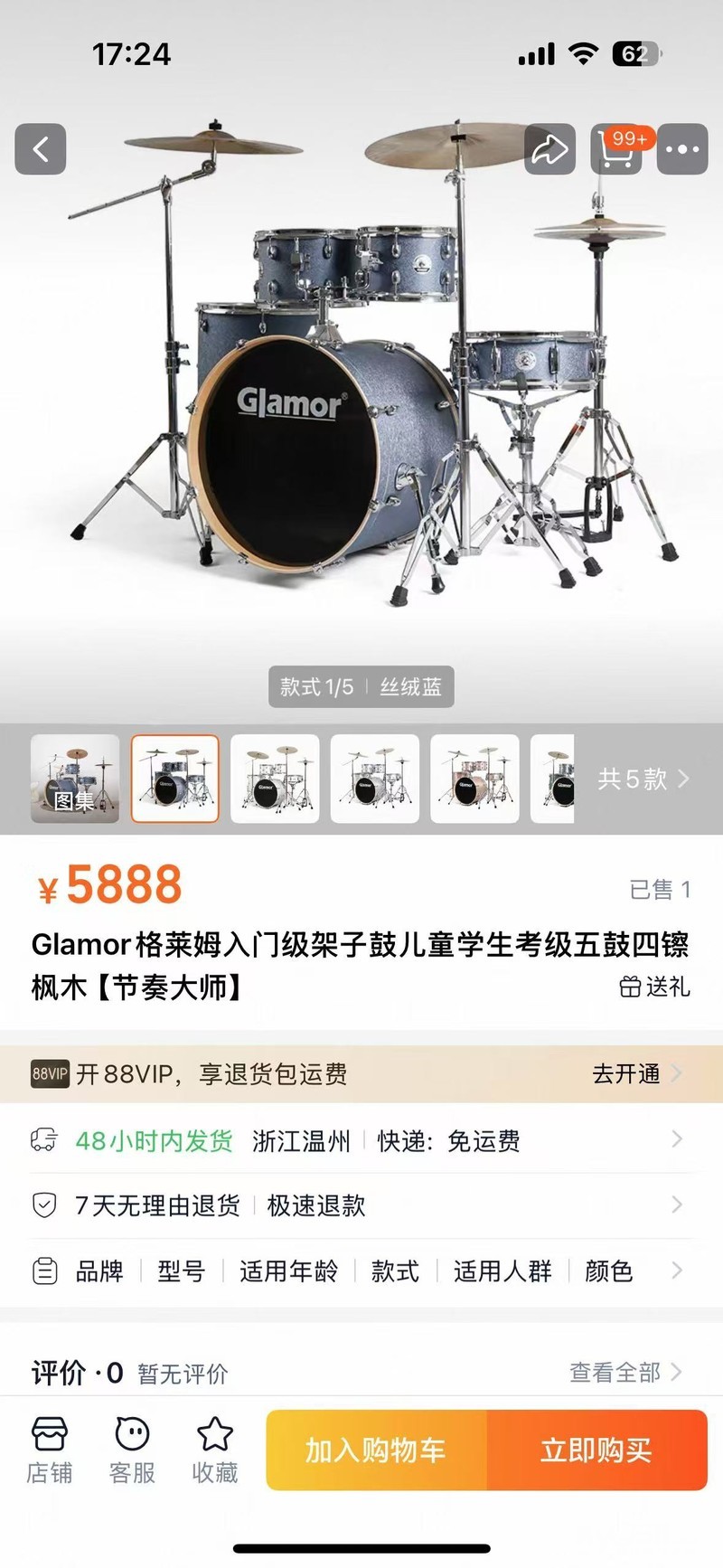723x1568 pixels.
Task: Buy now with 立即购买
Action: click(x=596, y=1450)
